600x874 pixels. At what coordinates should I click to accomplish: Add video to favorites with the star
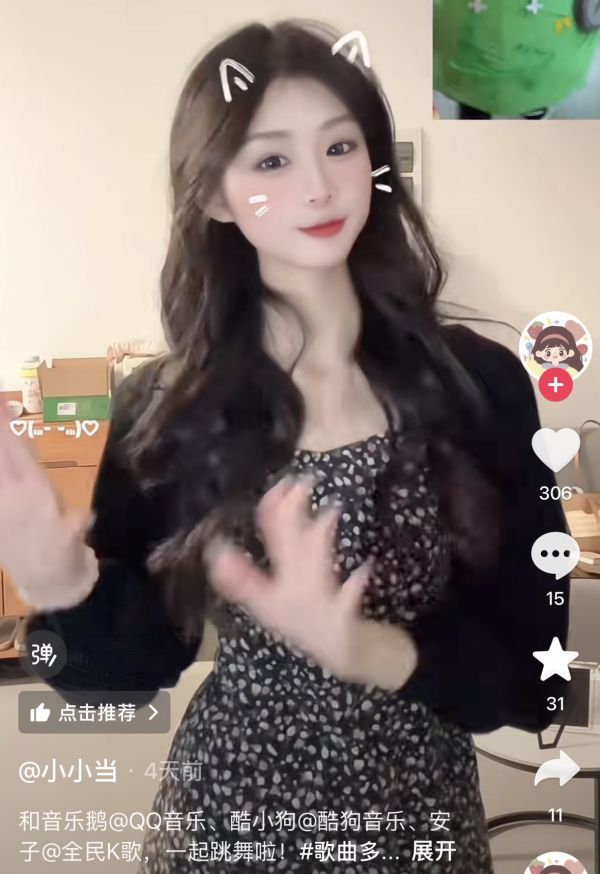555,660
